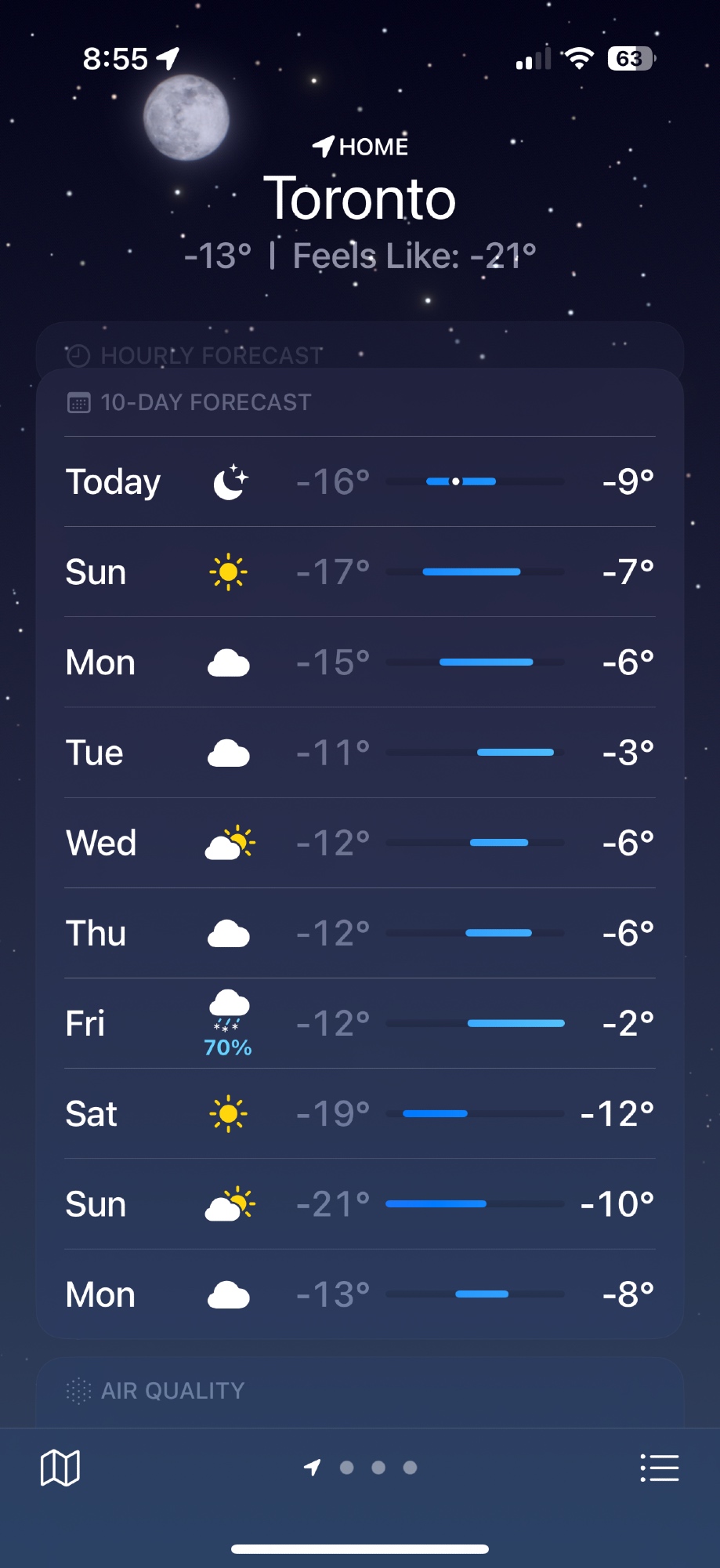Open Today's forecast row
This screenshot has width=720, height=1568.
(360, 481)
